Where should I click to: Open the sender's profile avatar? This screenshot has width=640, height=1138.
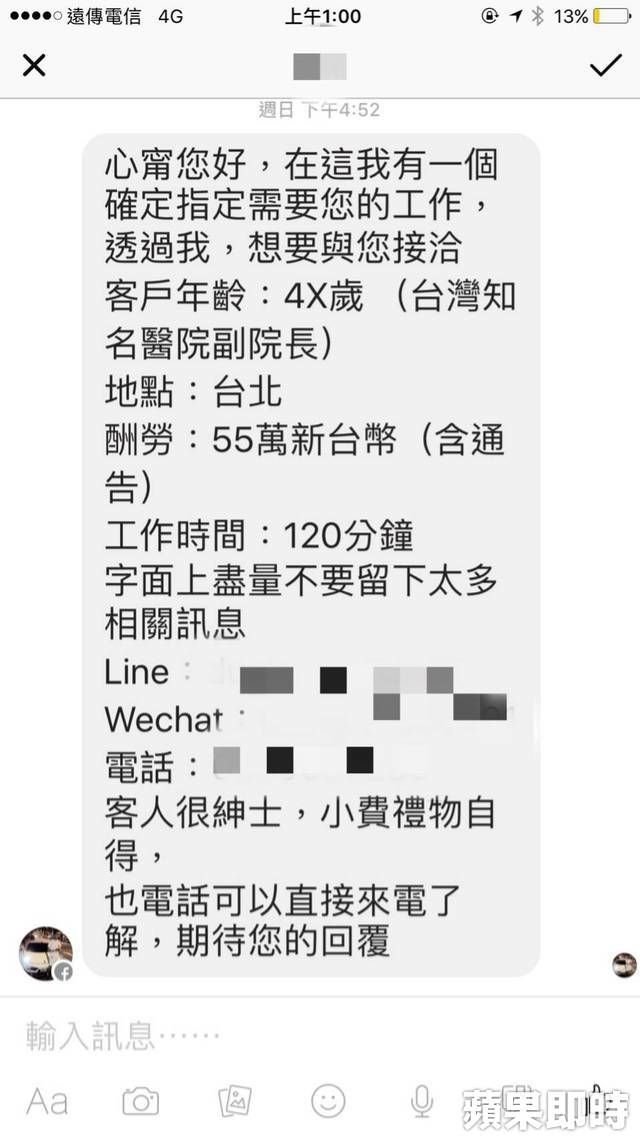45,953
